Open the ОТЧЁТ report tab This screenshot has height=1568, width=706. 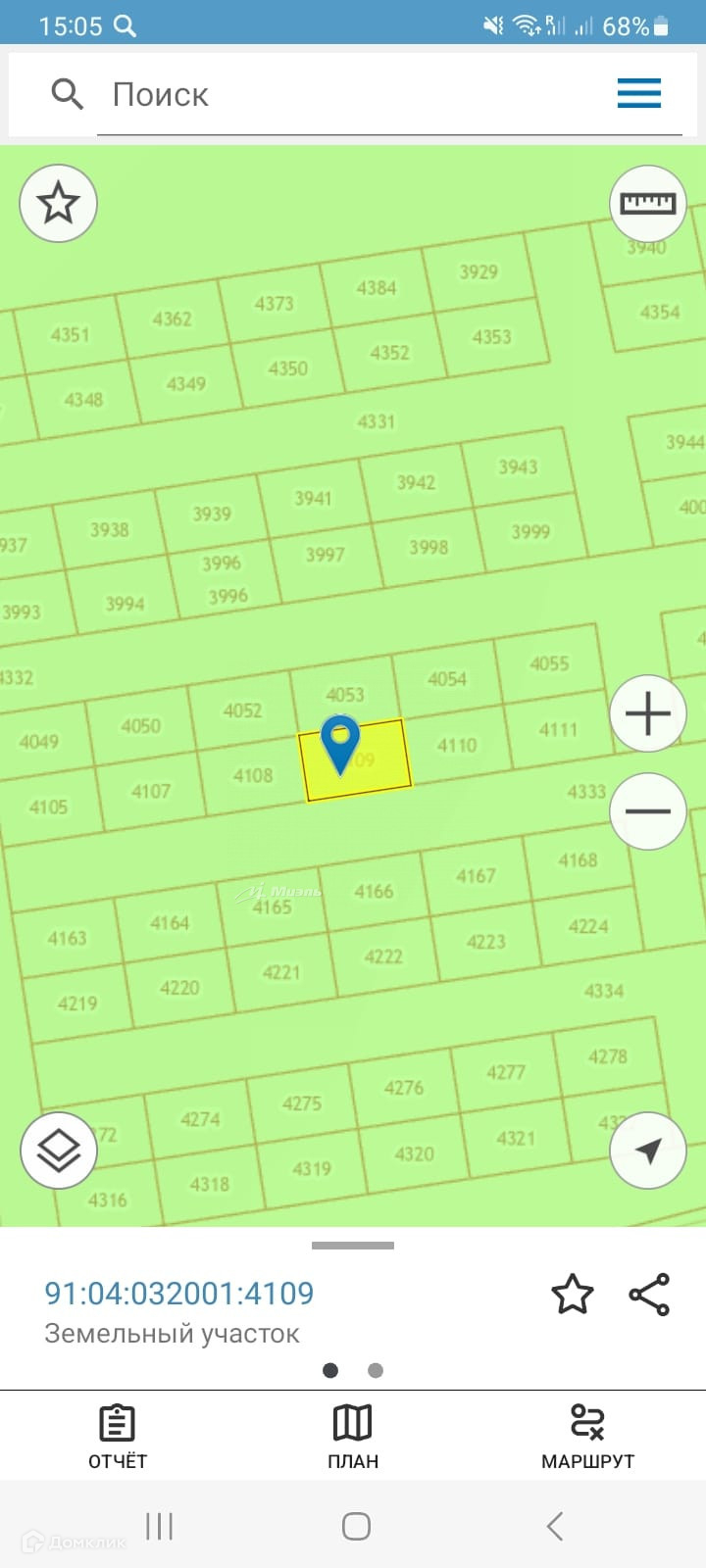[x=118, y=1436]
